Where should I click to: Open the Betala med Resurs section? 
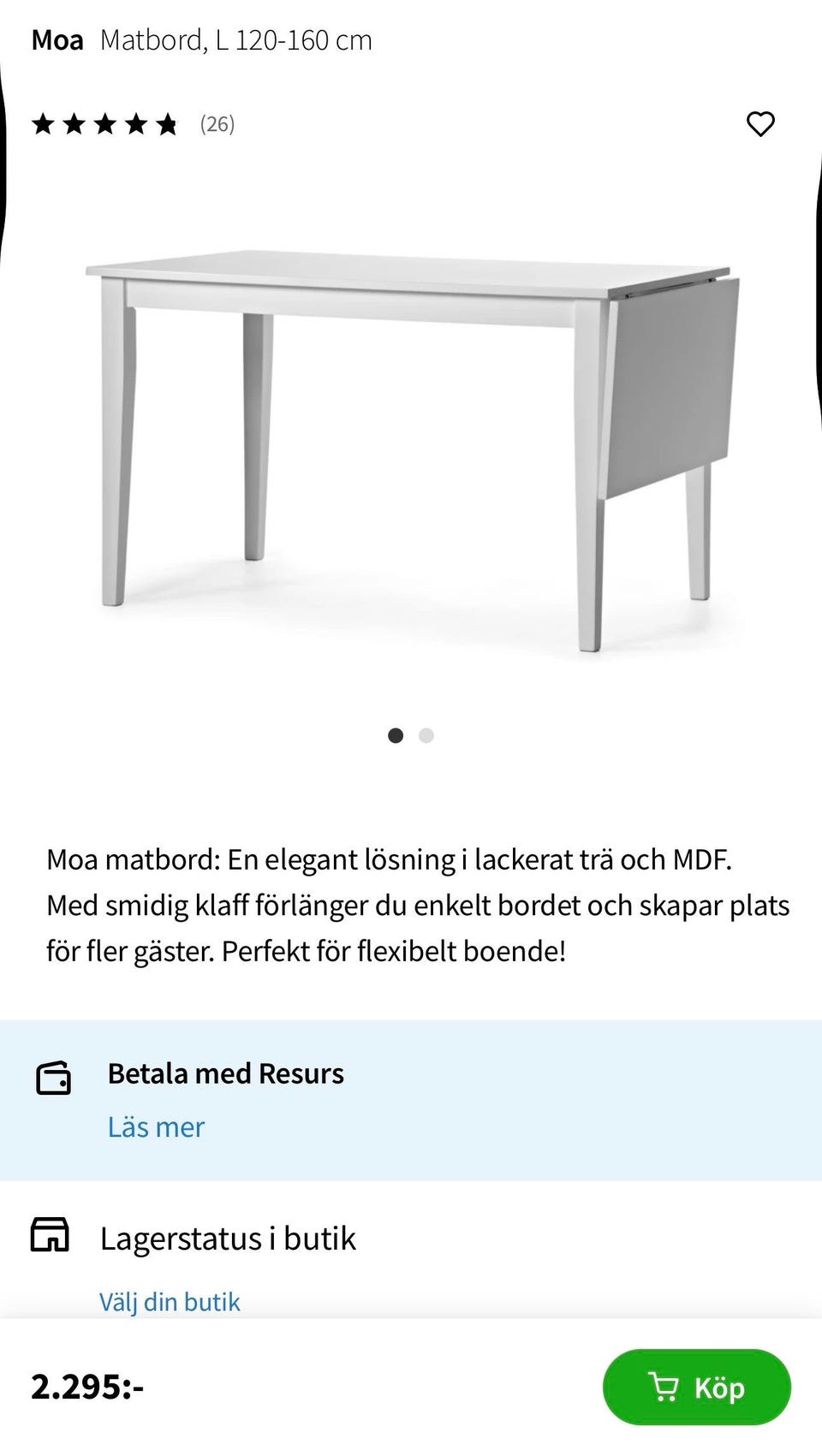pyautogui.click(x=225, y=1073)
